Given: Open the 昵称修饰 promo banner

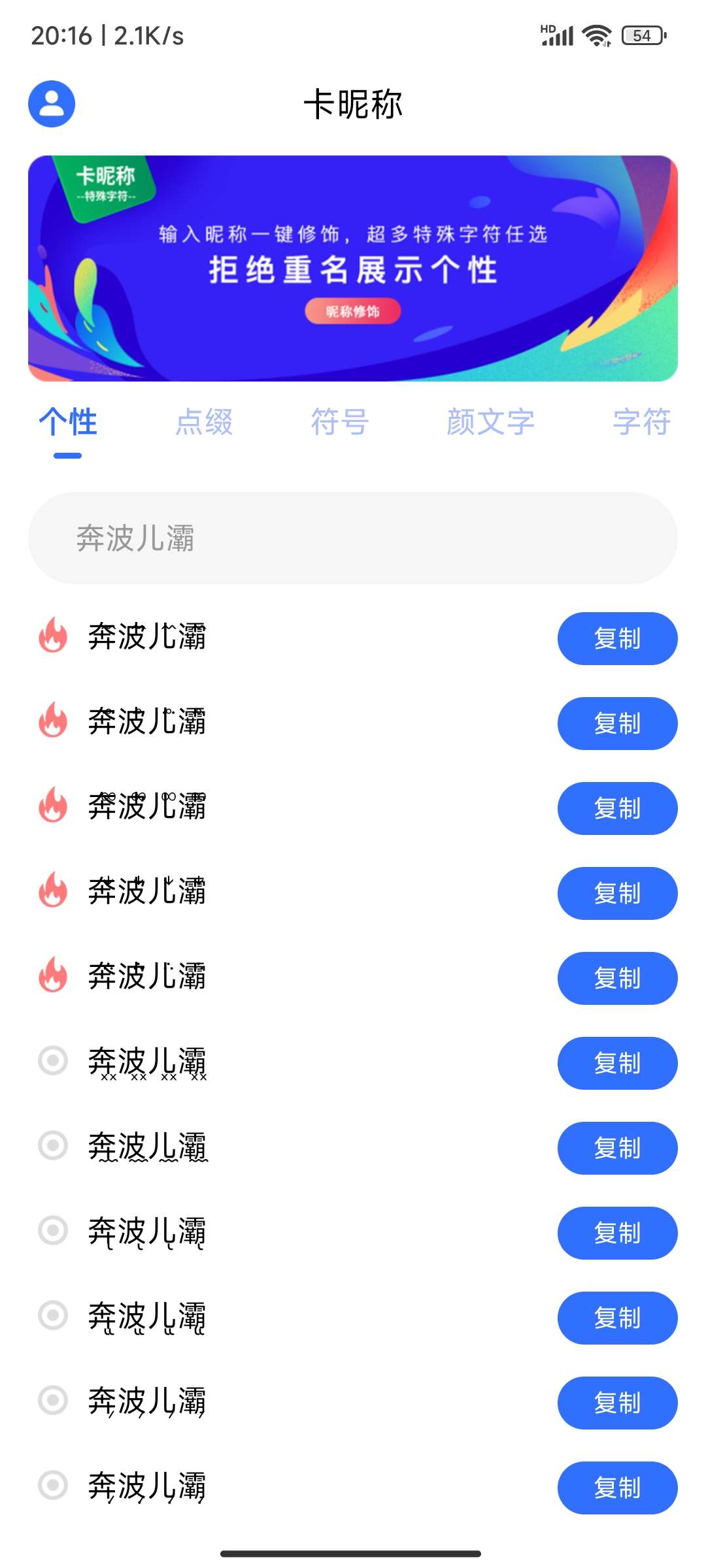Looking at the screenshot, I should (x=353, y=269).
